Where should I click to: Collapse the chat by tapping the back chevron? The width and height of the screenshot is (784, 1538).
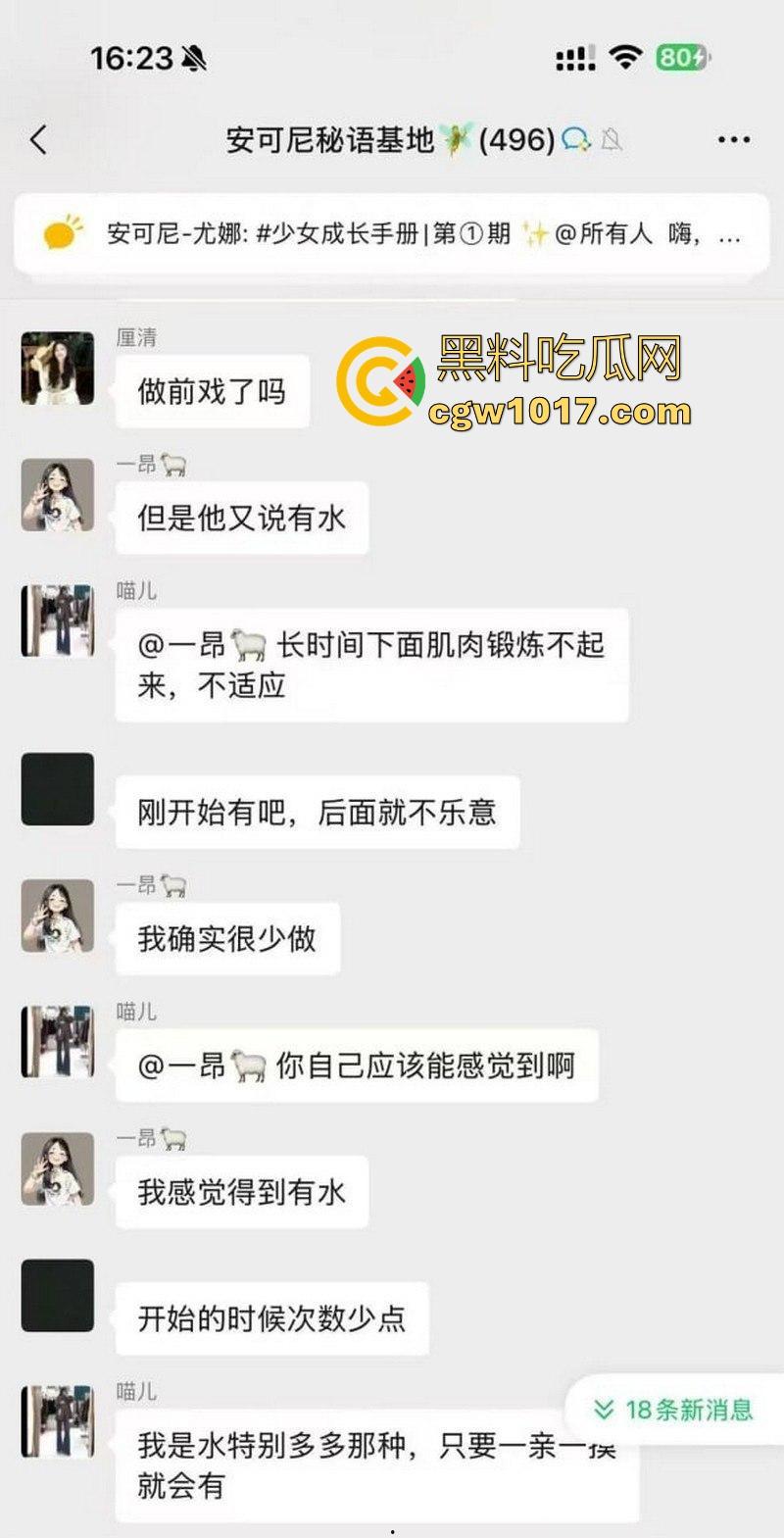[37, 139]
